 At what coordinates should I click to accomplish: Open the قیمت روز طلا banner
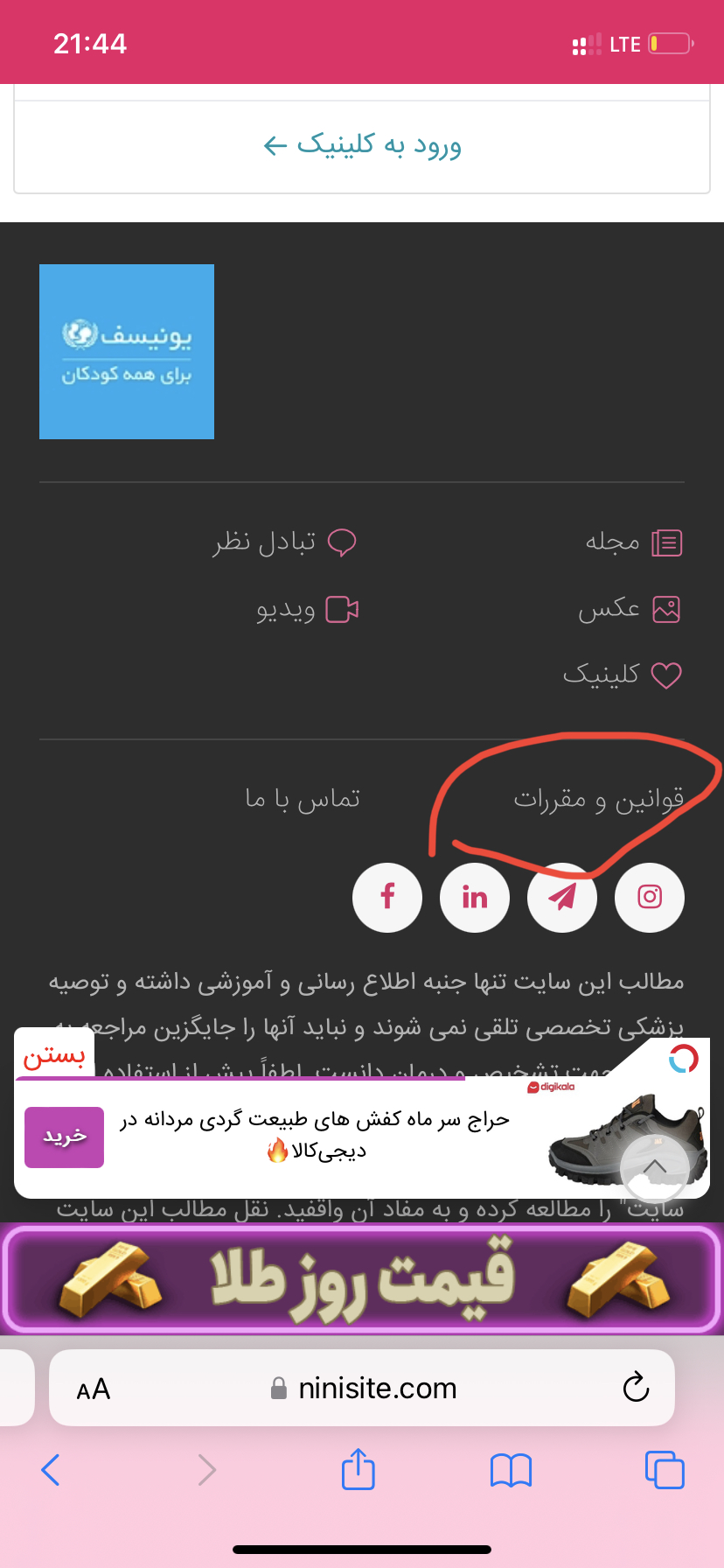pos(362,1279)
